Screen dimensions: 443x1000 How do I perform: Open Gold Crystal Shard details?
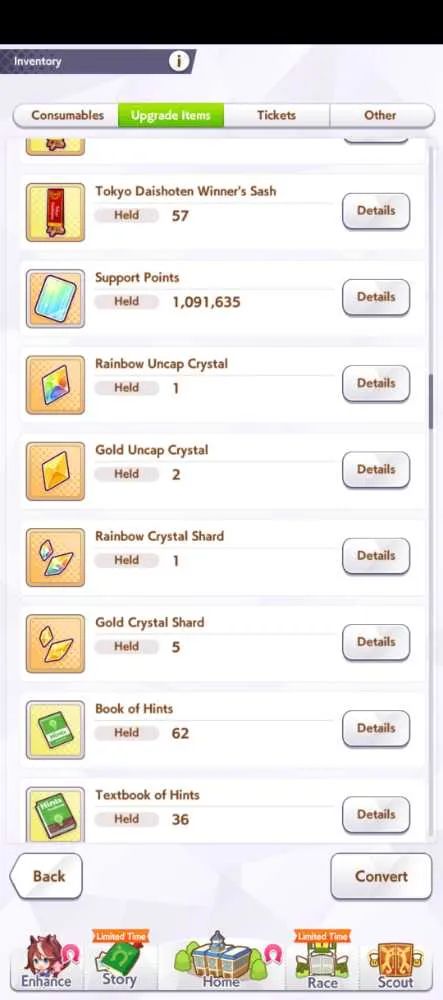point(376,642)
